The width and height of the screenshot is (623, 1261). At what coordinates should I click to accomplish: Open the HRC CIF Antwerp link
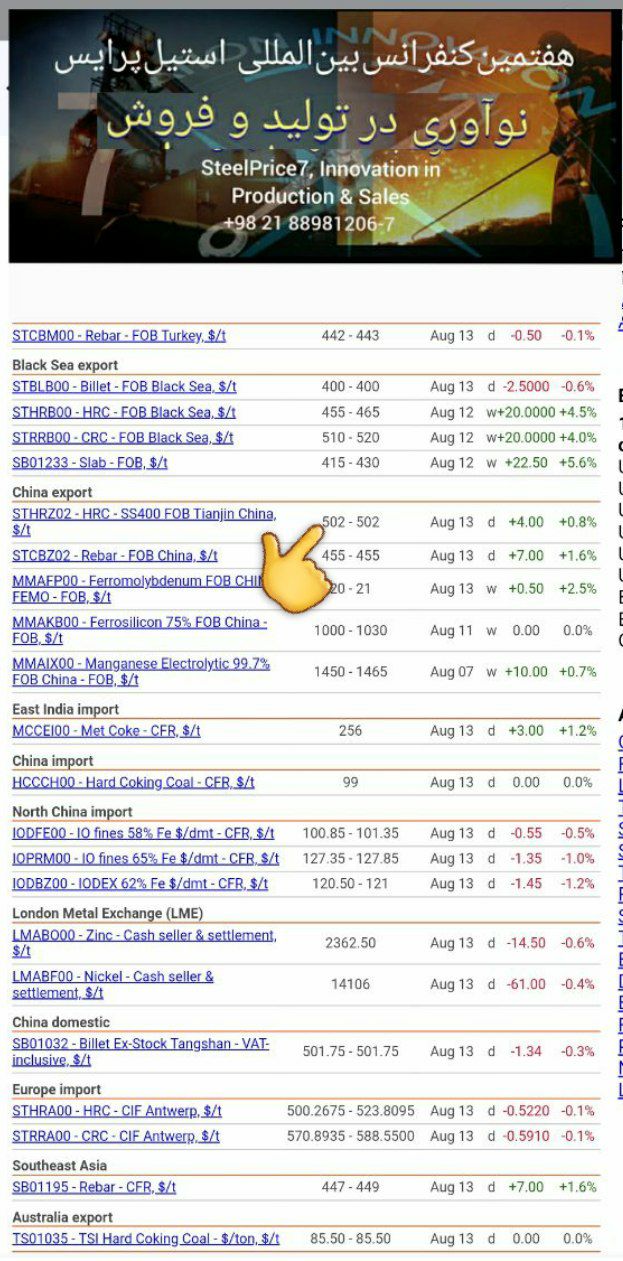tap(117, 1111)
